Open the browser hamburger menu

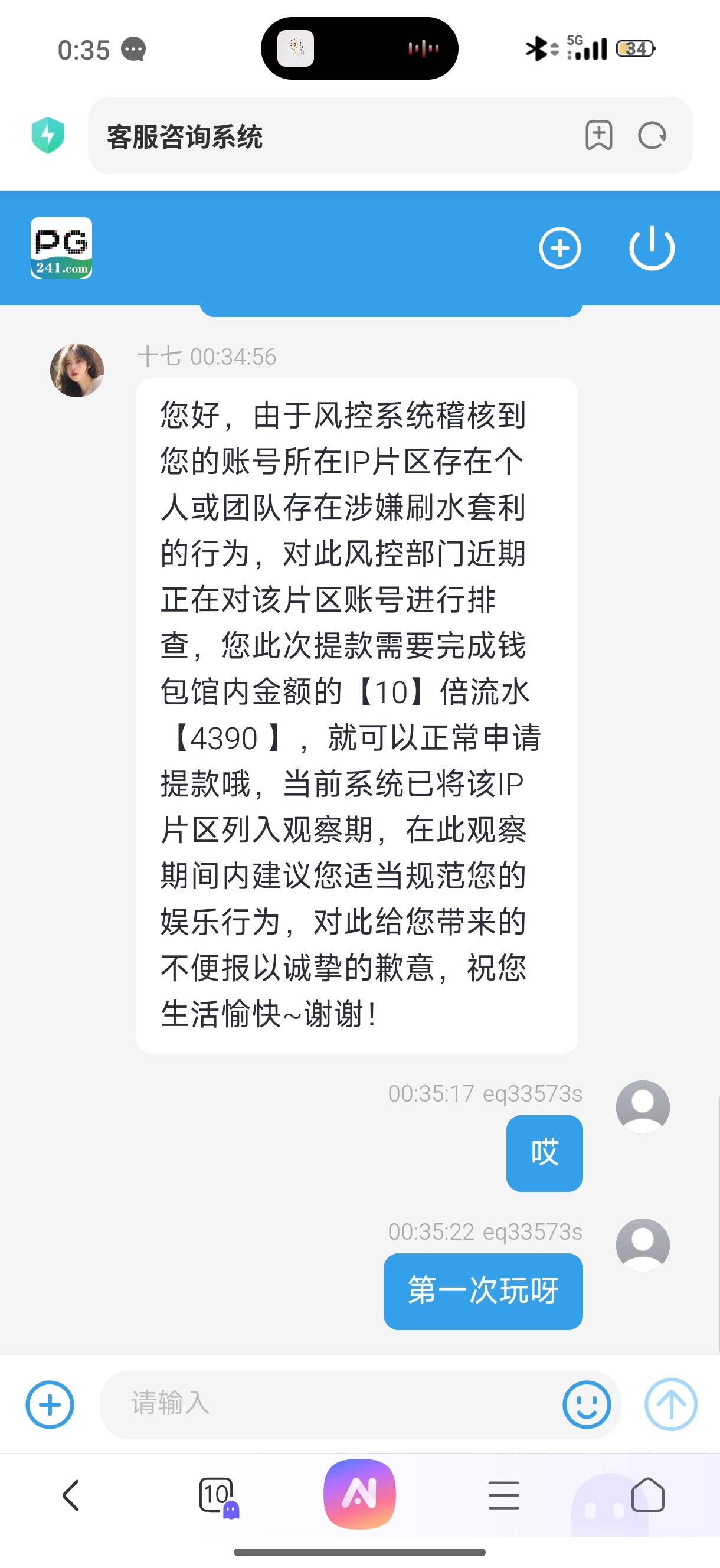coord(504,1495)
